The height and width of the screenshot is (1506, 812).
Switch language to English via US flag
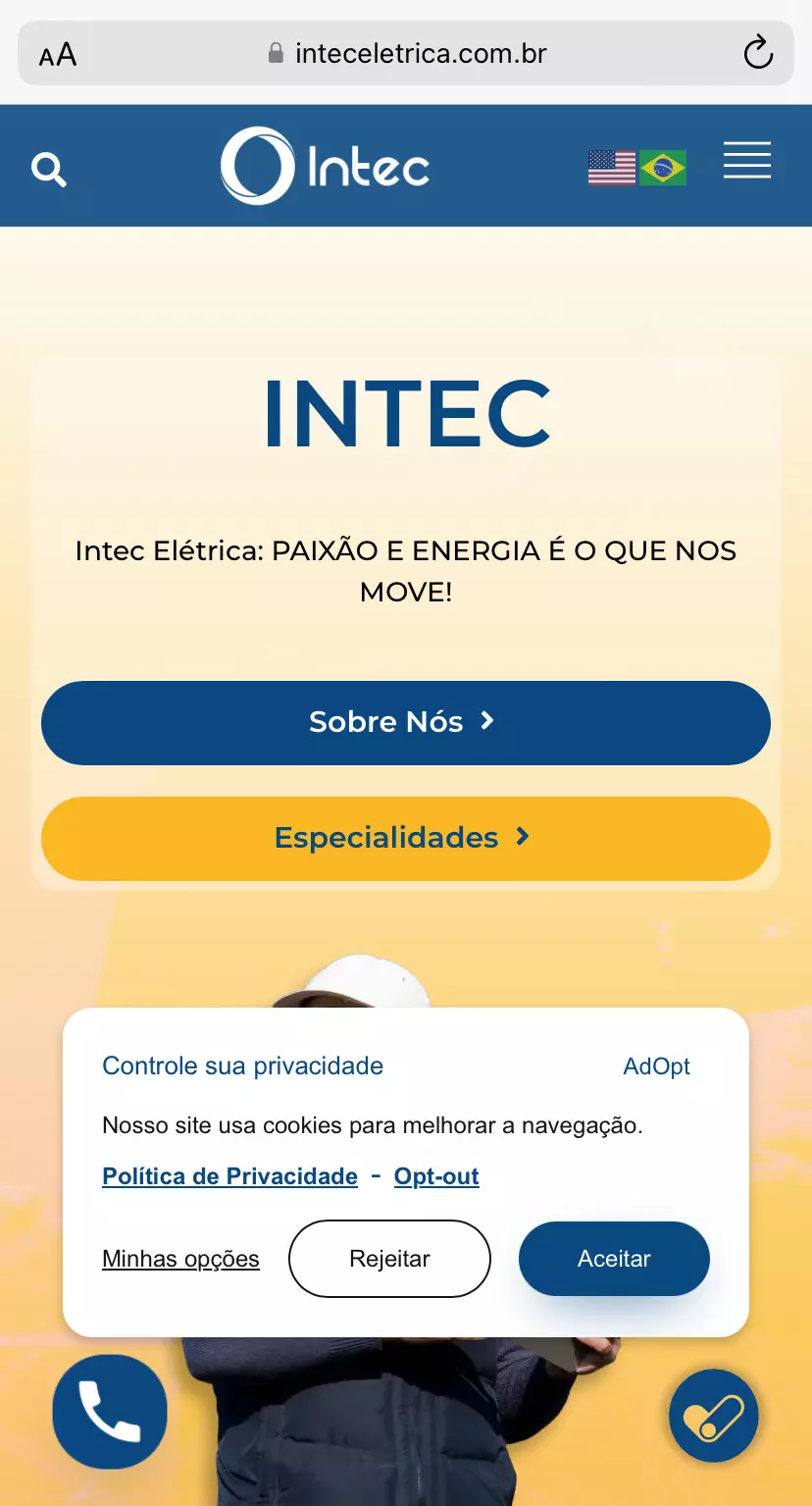612,168
